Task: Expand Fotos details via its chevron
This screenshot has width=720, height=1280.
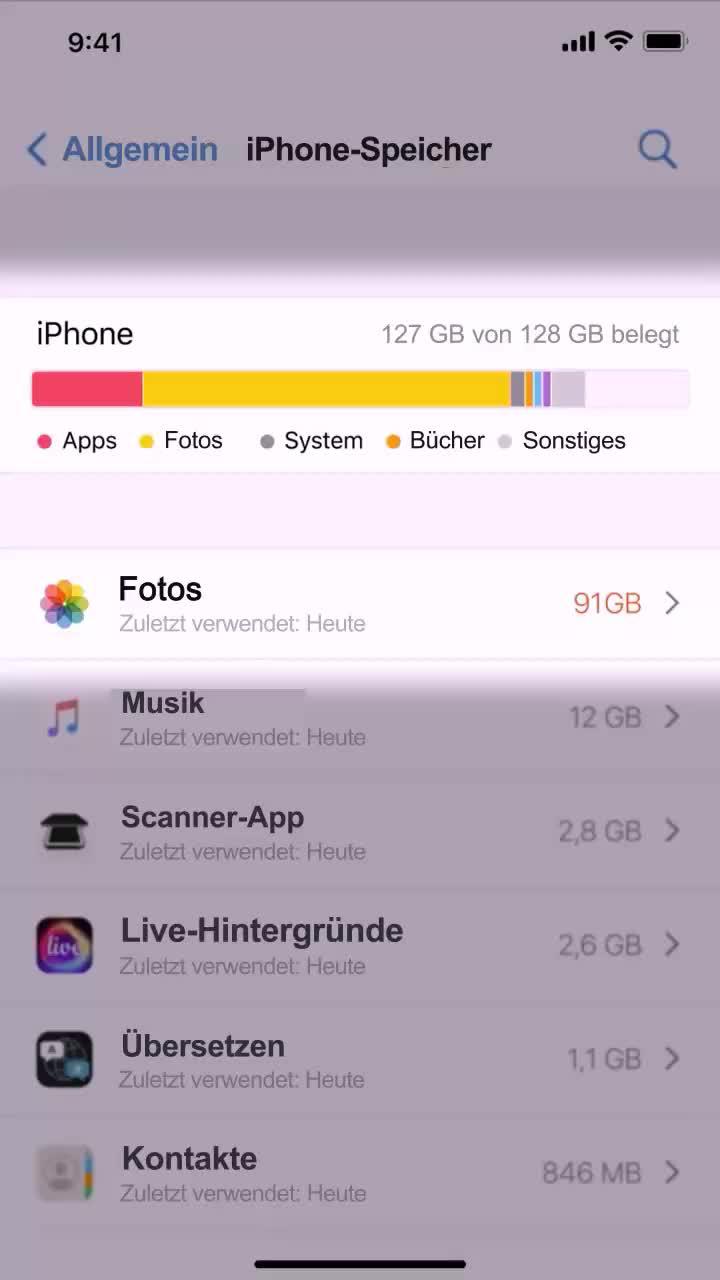Action: (x=673, y=603)
